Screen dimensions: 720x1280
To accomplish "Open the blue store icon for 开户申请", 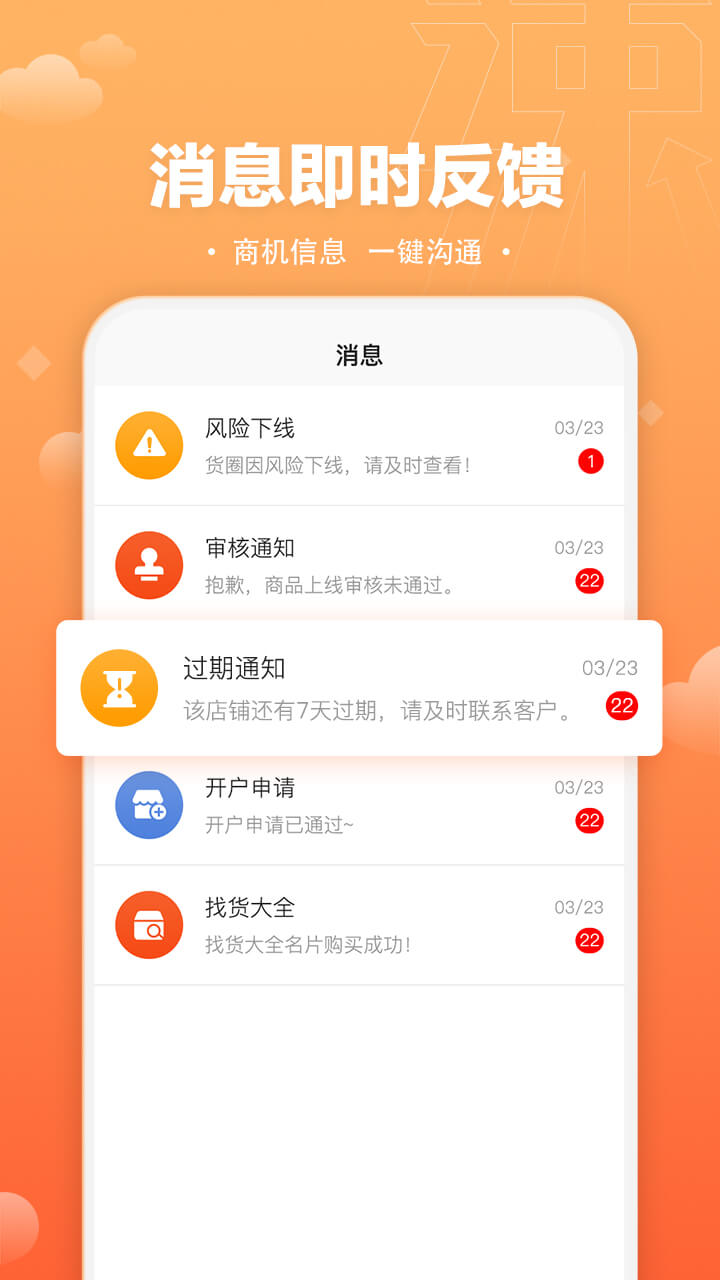I will pyautogui.click(x=148, y=805).
